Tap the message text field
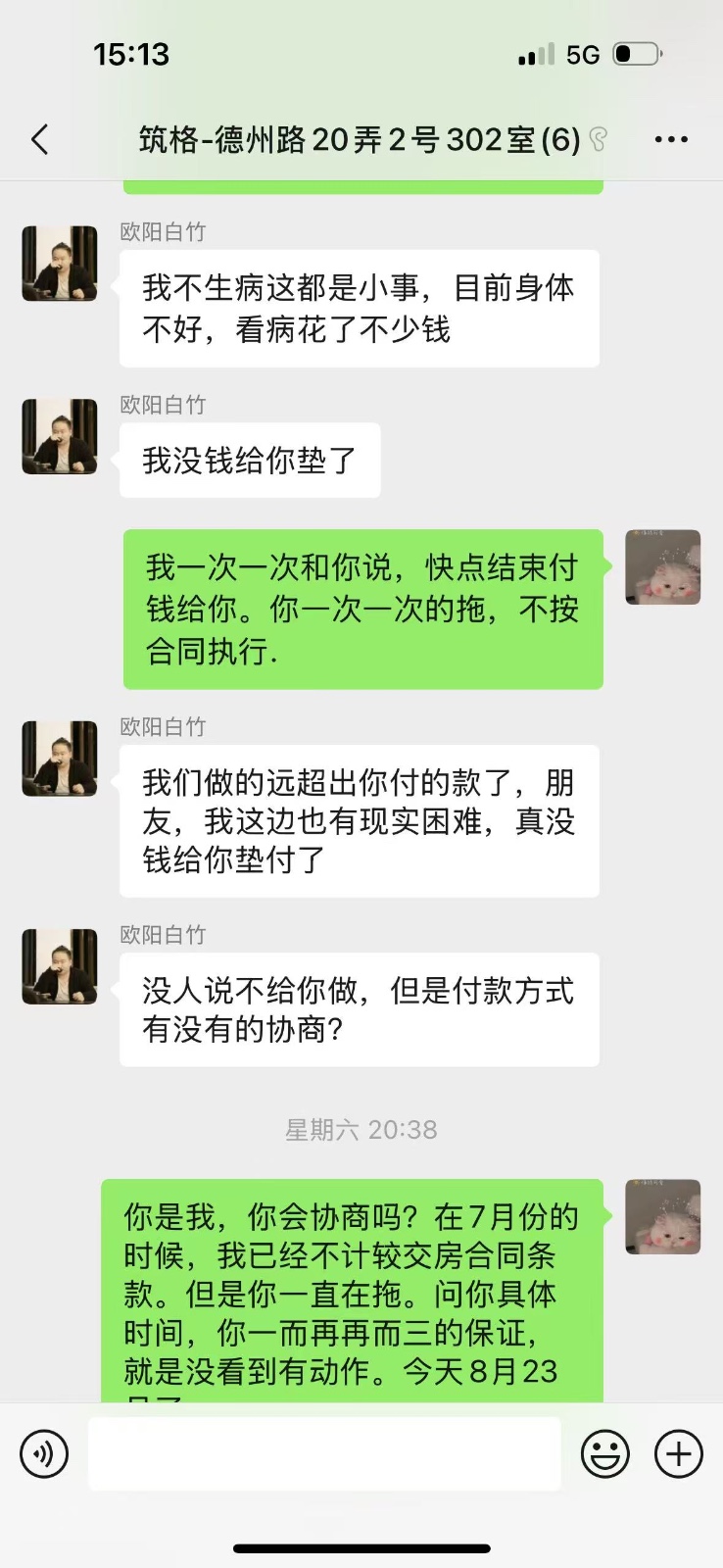Screen dimensions: 723x1568 pyautogui.click(x=324, y=1454)
